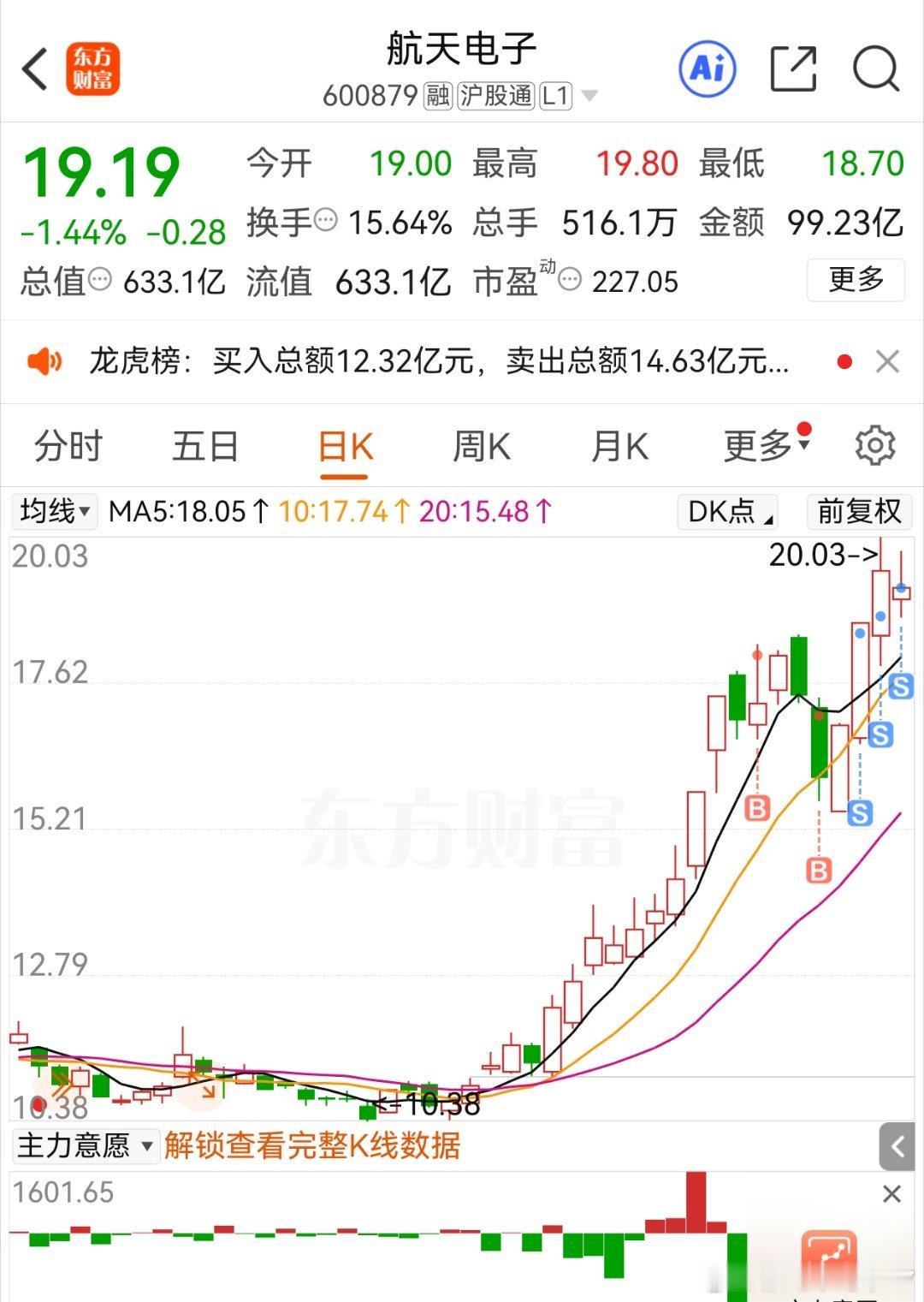Expand the 均线 indicator dropdown

tap(54, 511)
